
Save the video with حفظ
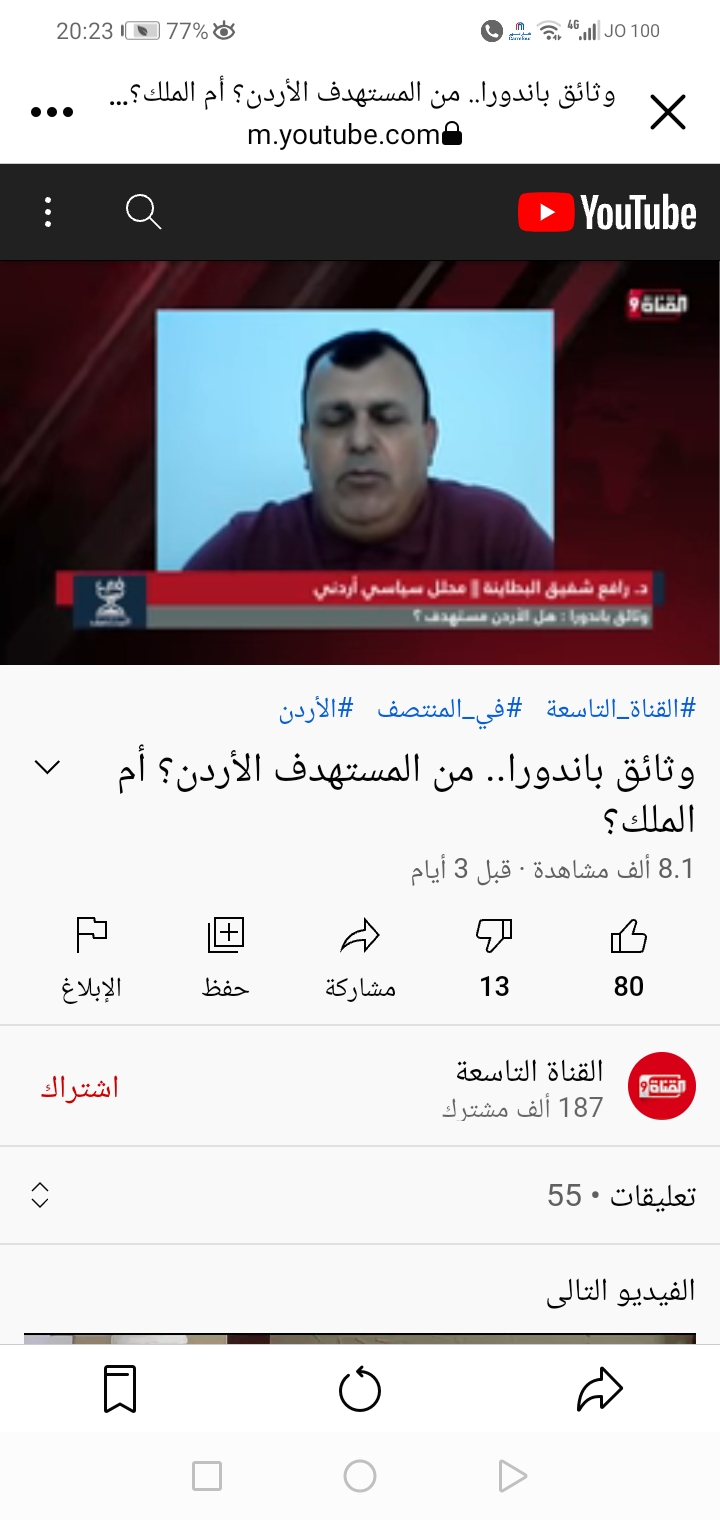tap(226, 957)
